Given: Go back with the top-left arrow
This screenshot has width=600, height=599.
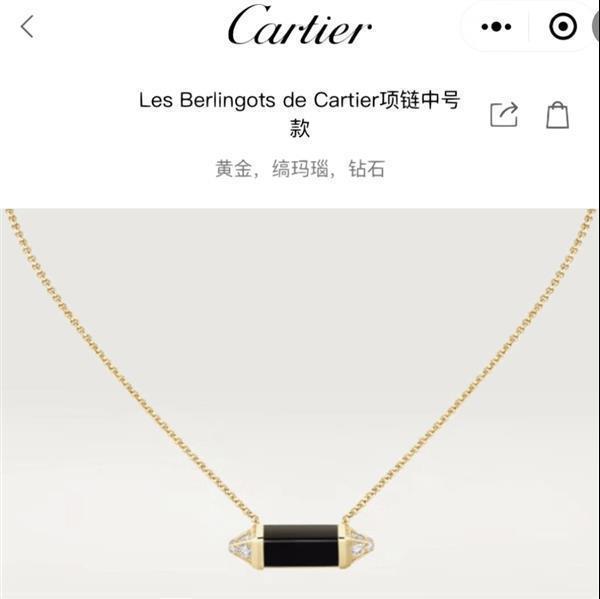Looking at the screenshot, I should click(x=27, y=27).
